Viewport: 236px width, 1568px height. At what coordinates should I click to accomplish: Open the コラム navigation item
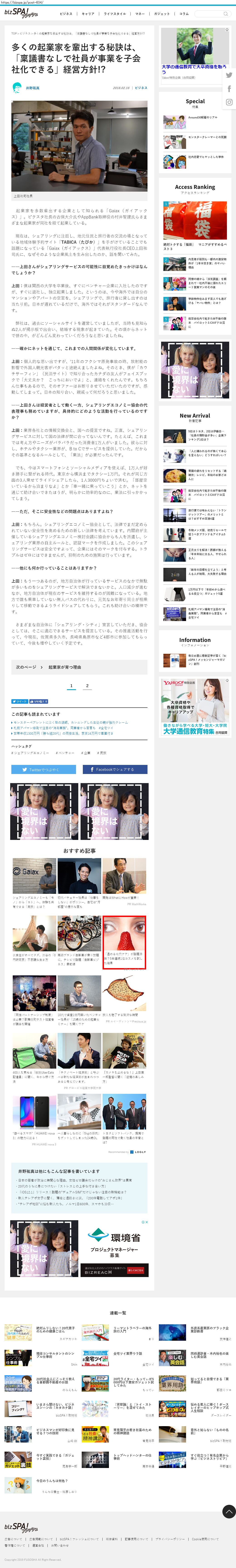pos(184,13)
